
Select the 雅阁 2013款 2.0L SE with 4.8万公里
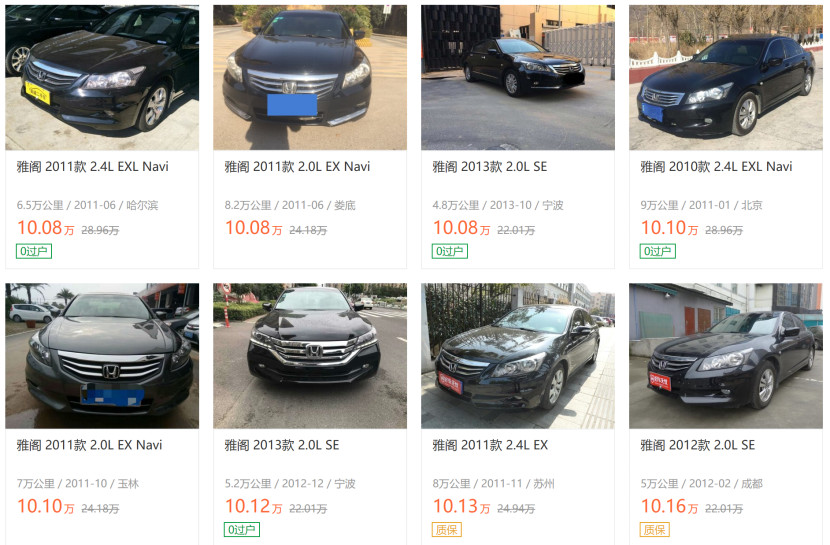[x=490, y=166]
